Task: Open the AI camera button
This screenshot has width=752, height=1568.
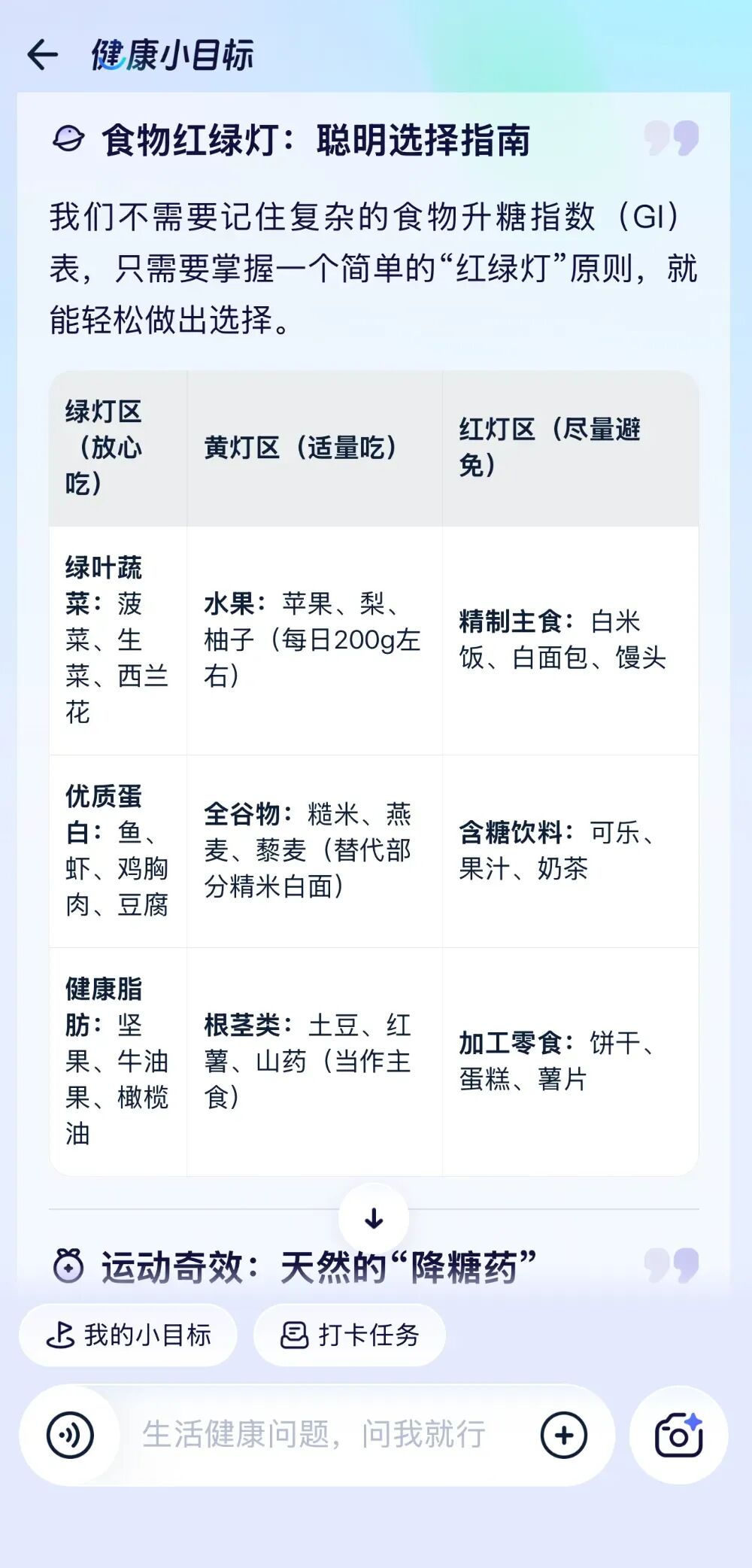Action: (x=678, y=1435)
